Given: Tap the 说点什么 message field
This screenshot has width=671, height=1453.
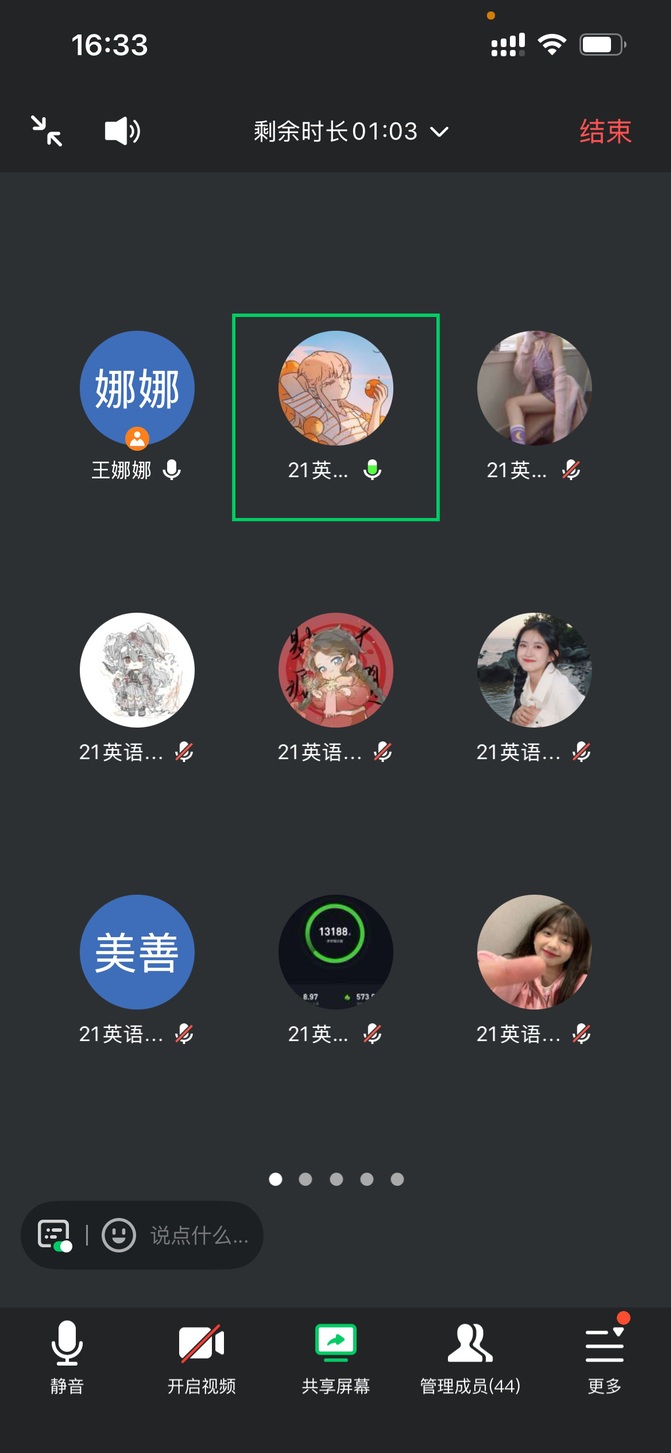Looking at the screenshot, I should pyautogui.click(x=199, y=1235).
